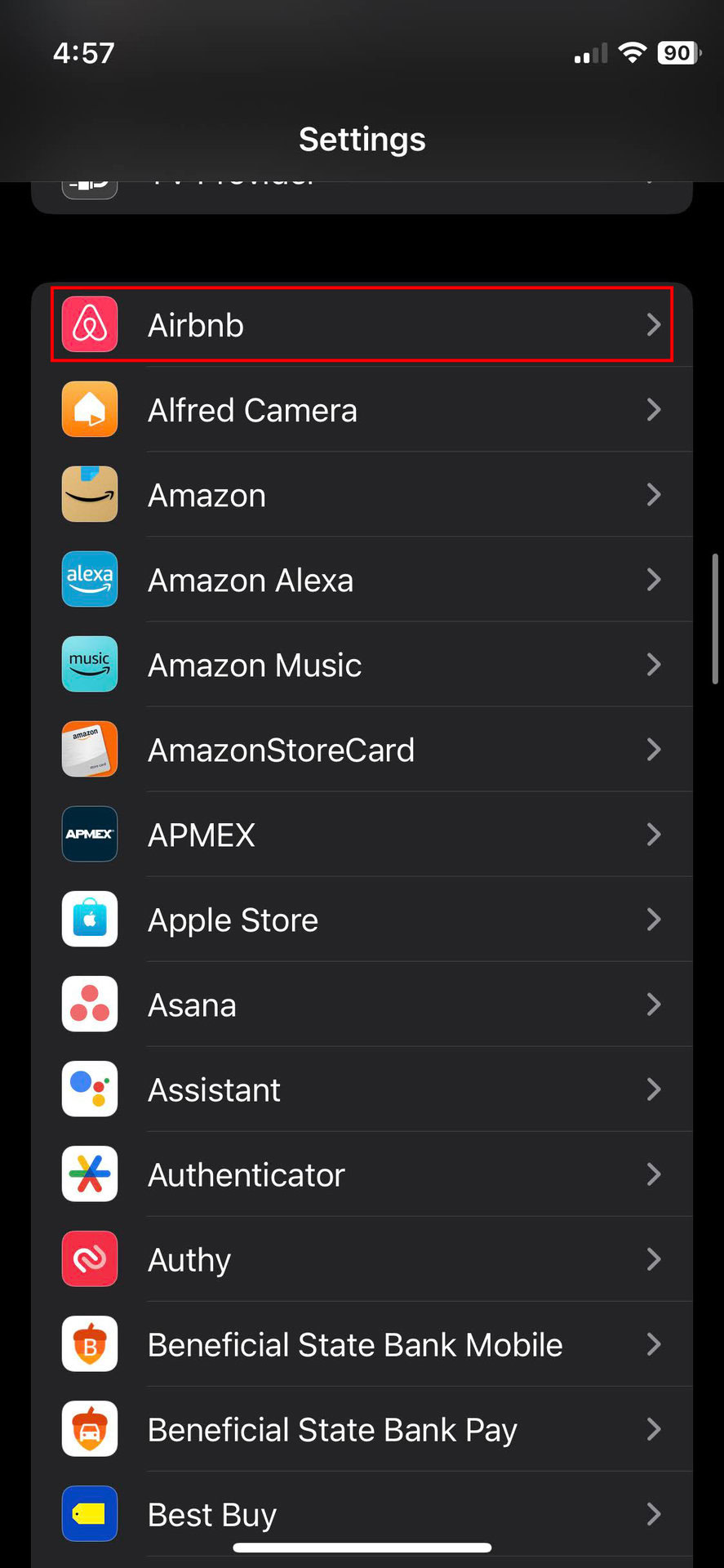Open Best Buy settings
Image resolution: width=724 pixels, height=1568 pixels.
361,1514
